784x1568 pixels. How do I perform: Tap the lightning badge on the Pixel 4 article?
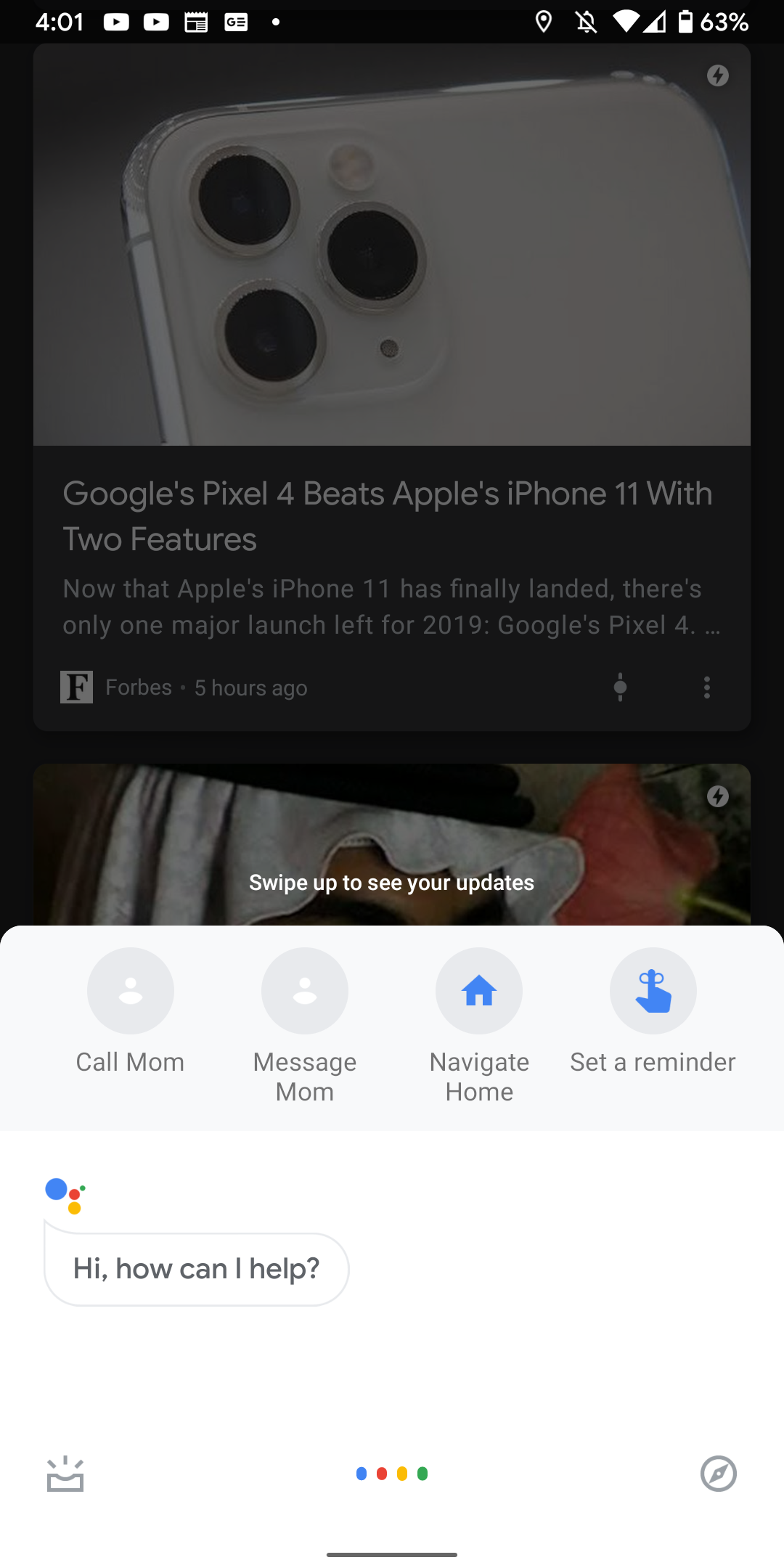(718, 75)
